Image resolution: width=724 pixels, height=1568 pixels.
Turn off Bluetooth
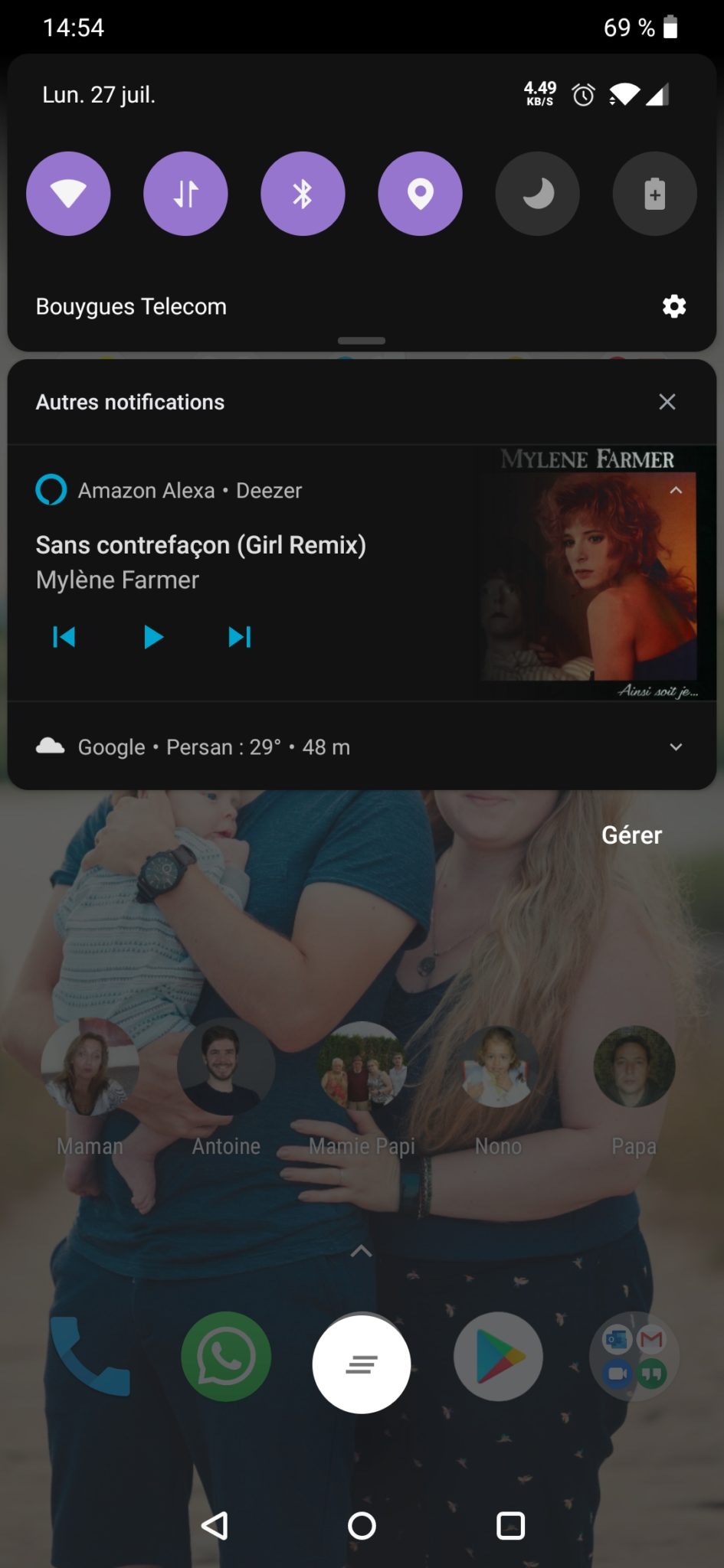coord(303,194)
